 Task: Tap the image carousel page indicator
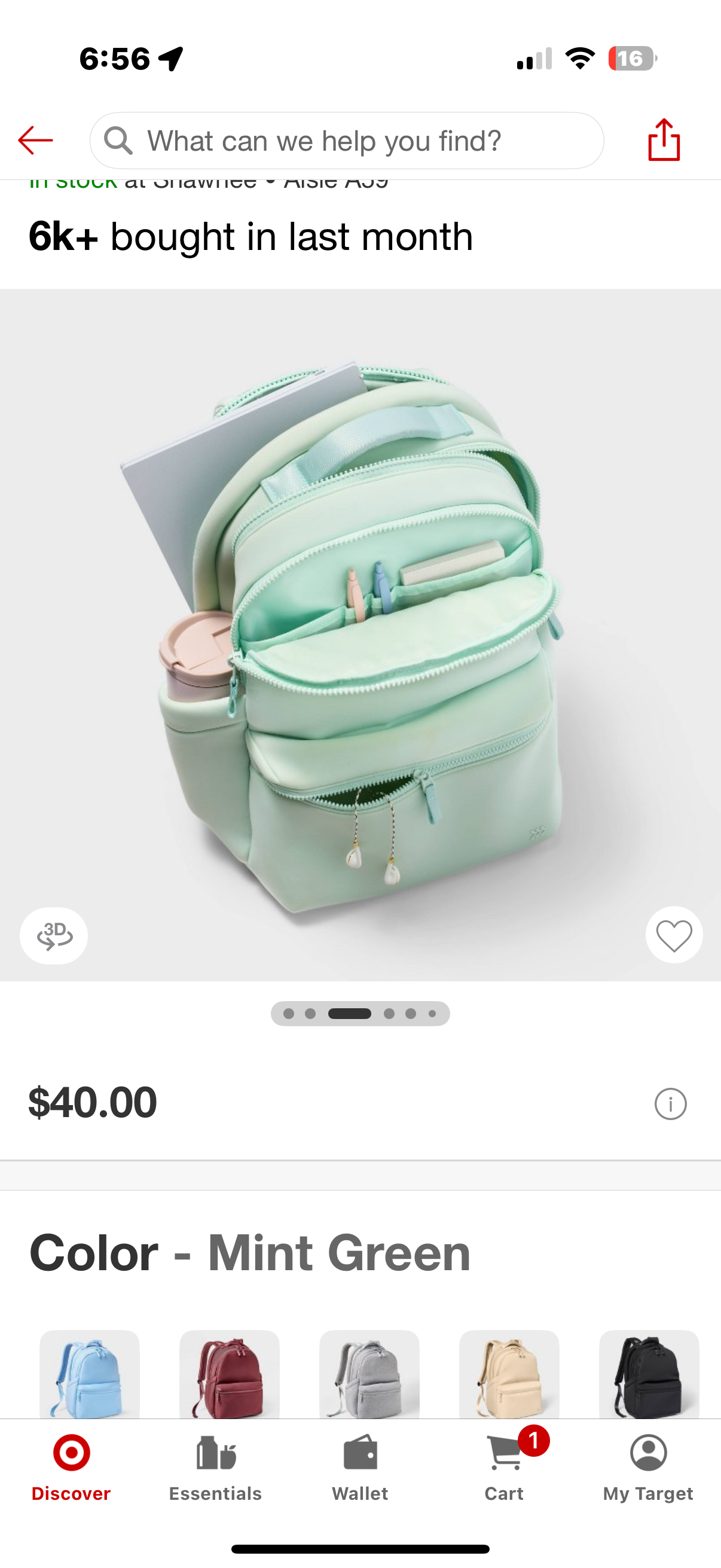click(360, 1014)
